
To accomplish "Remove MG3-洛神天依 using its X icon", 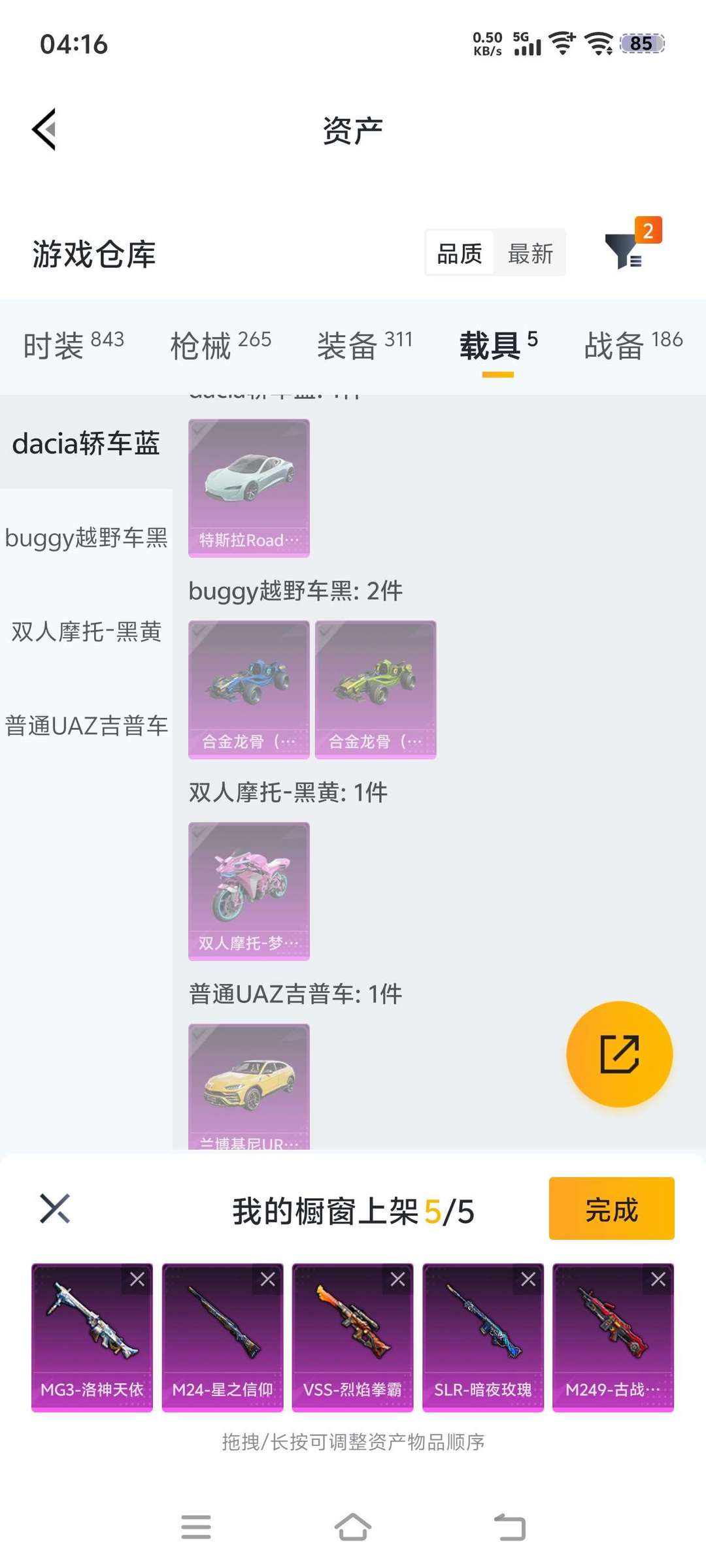I will tap(136, 1279).
